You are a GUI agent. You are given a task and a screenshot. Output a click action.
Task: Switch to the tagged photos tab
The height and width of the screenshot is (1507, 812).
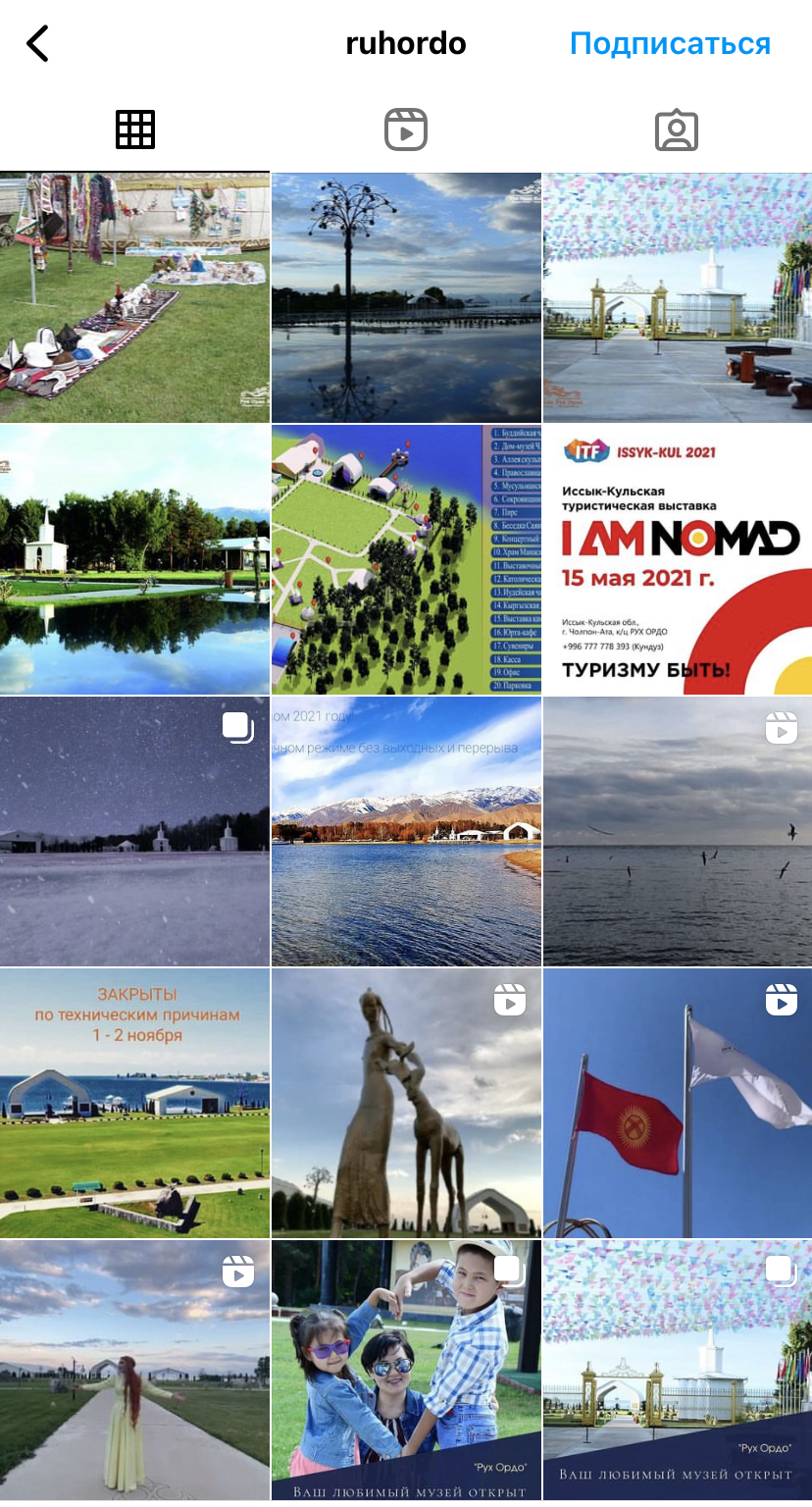(676, 130)
